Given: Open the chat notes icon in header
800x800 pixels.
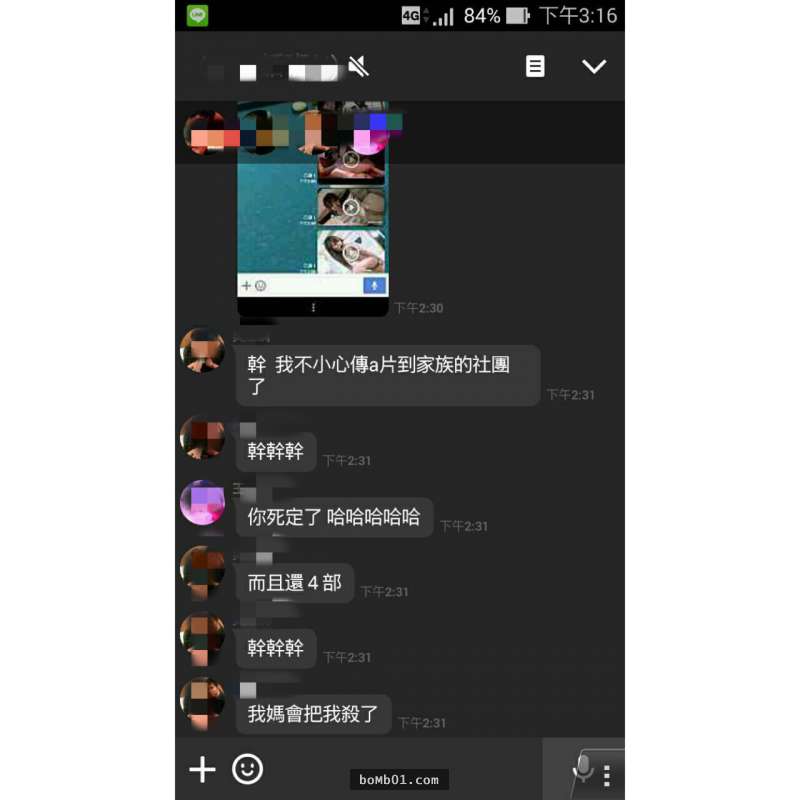Looking at the screenshot, I should (536, 66).
